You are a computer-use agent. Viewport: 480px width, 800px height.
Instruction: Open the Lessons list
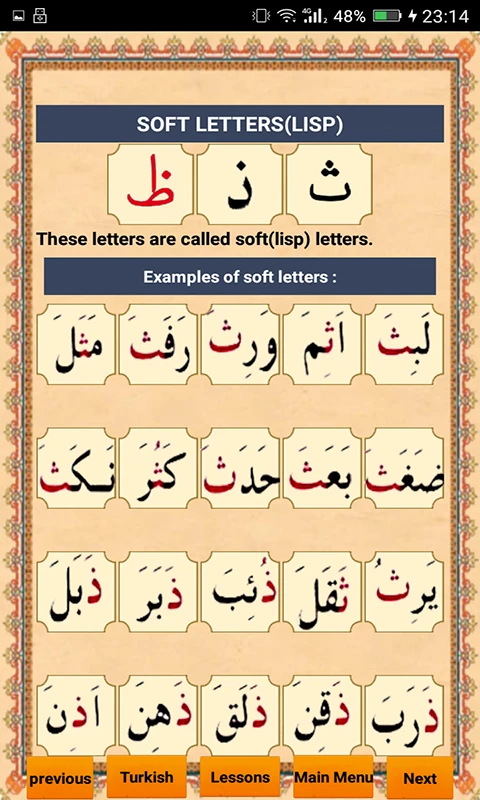tap(240, 778)
